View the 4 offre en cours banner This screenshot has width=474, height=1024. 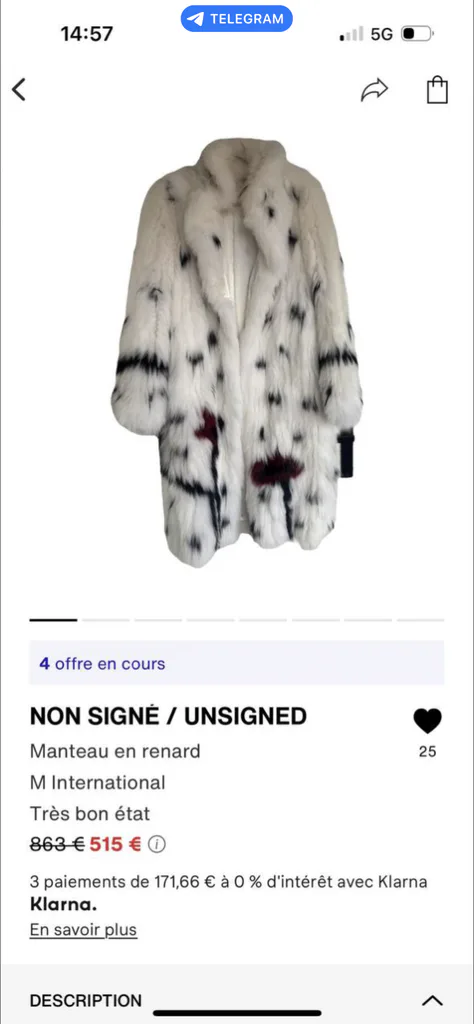coord(236,663)
